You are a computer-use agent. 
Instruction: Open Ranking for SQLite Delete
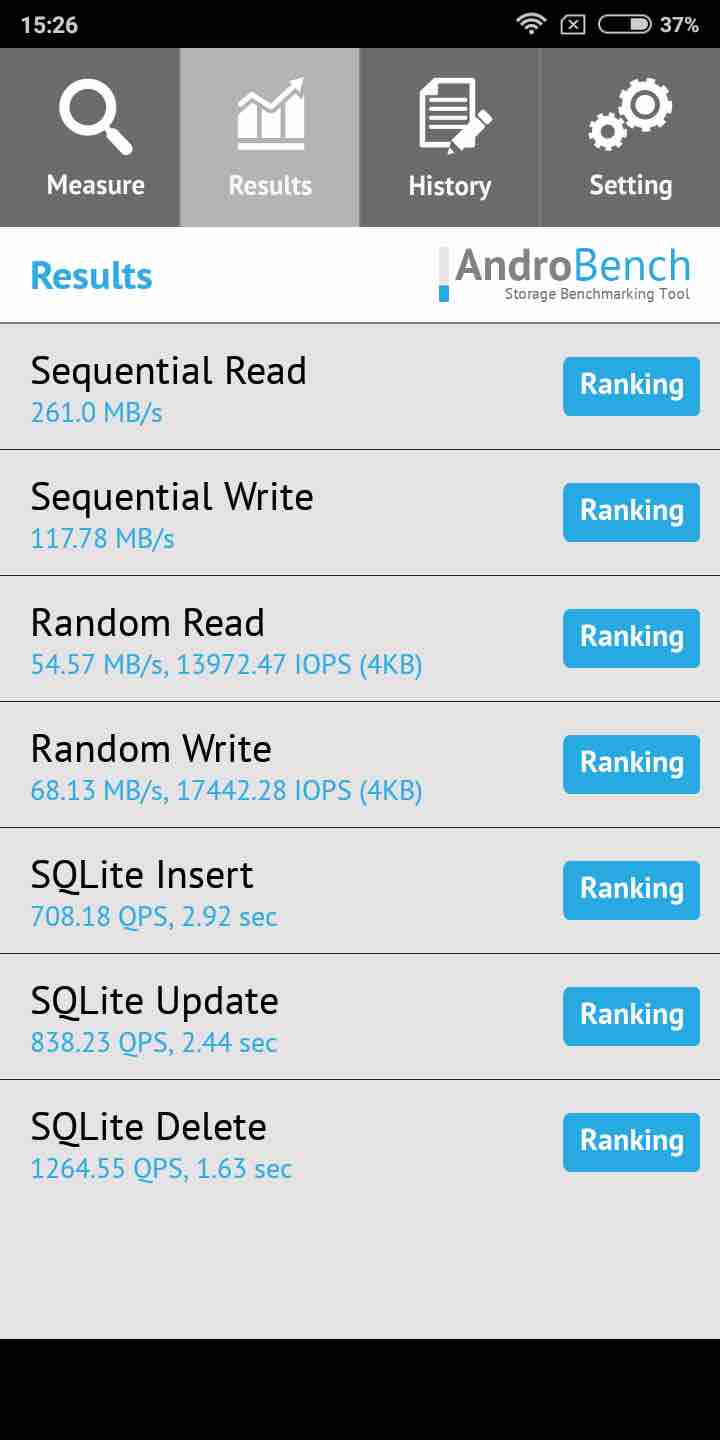tap(631, 1142)
